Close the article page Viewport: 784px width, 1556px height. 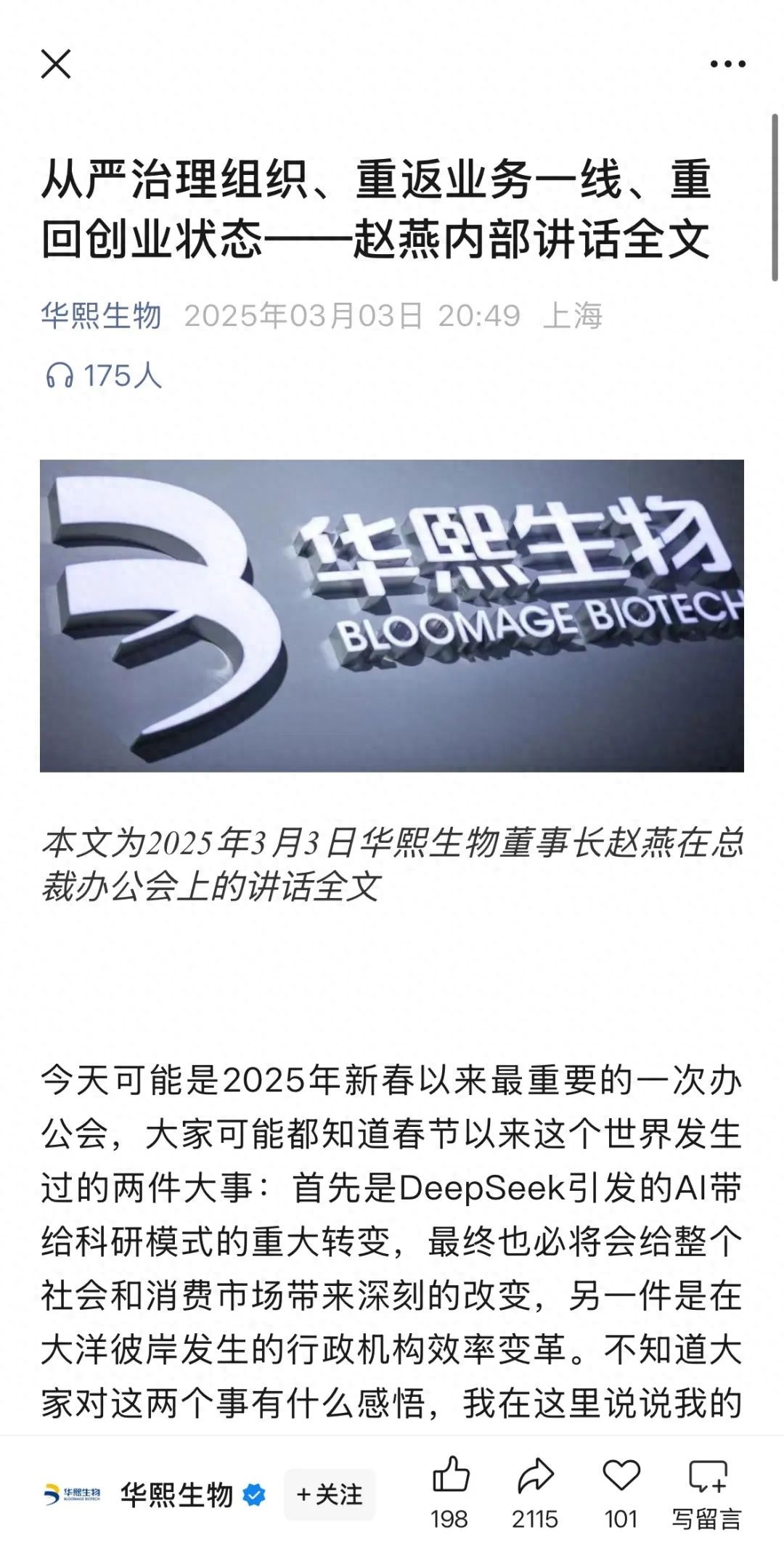[x=56, y=64]
